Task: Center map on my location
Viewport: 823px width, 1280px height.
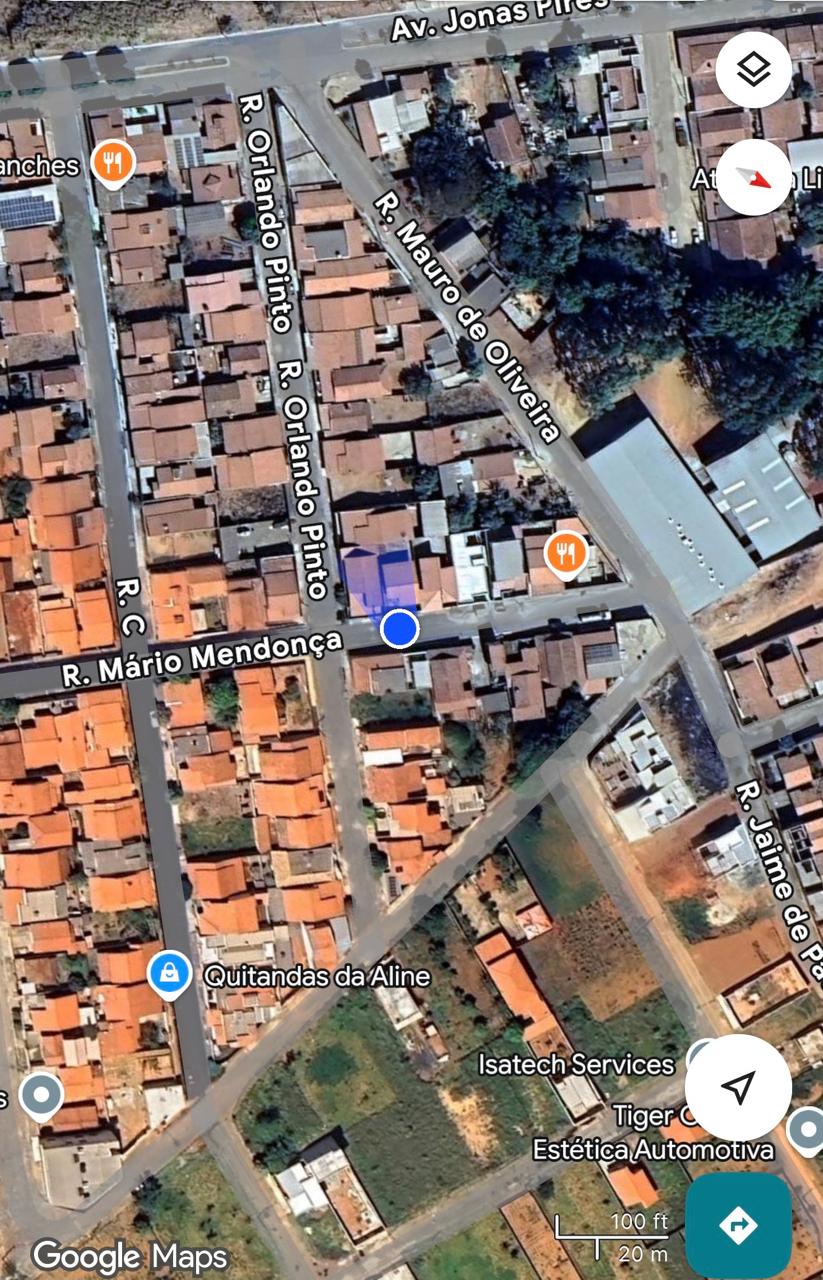Action: [x=738, y=1087]
